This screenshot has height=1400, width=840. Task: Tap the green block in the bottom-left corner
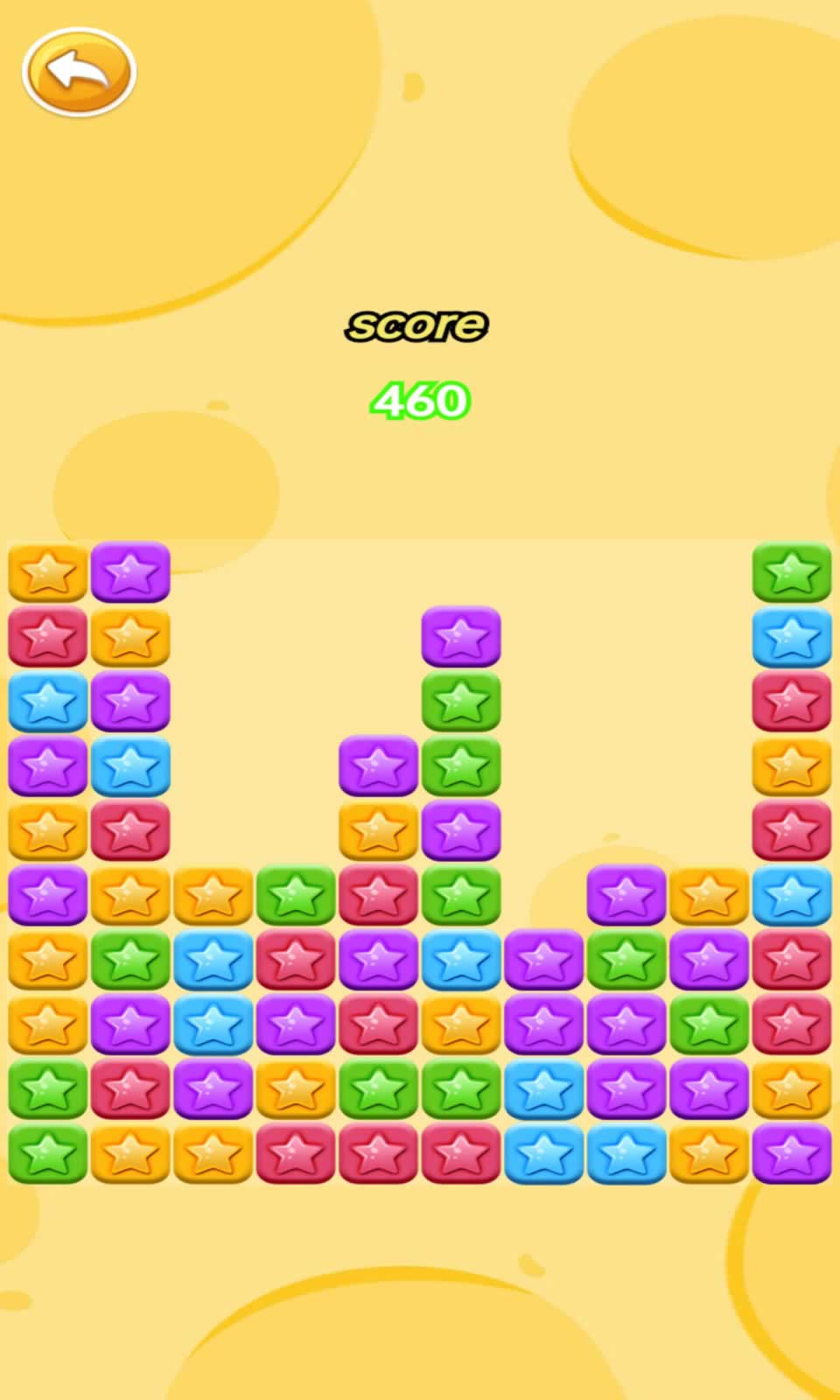(47, 1153)
